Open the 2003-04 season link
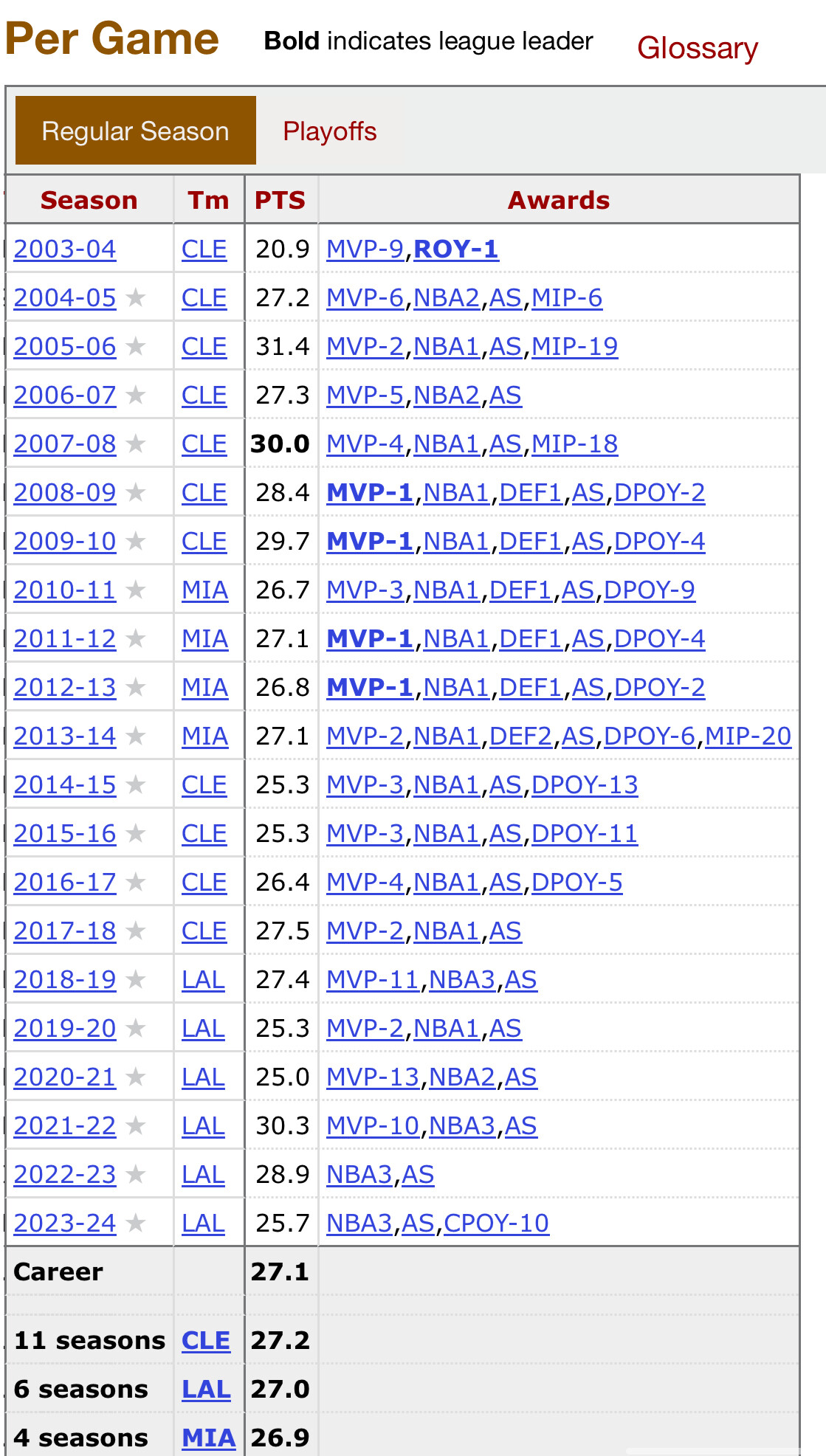This screenshot has height=1456, width=826. [x=65, y=249]
